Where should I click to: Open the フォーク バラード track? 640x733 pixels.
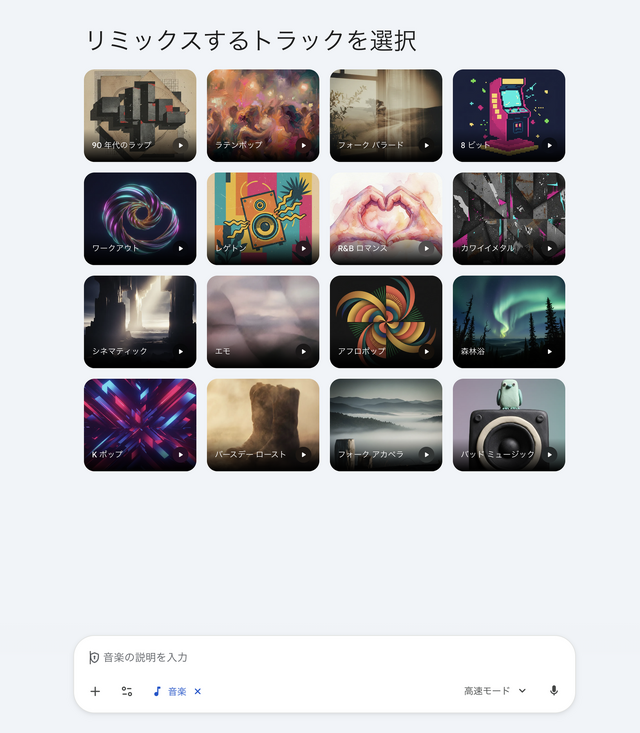click(385, 114)
